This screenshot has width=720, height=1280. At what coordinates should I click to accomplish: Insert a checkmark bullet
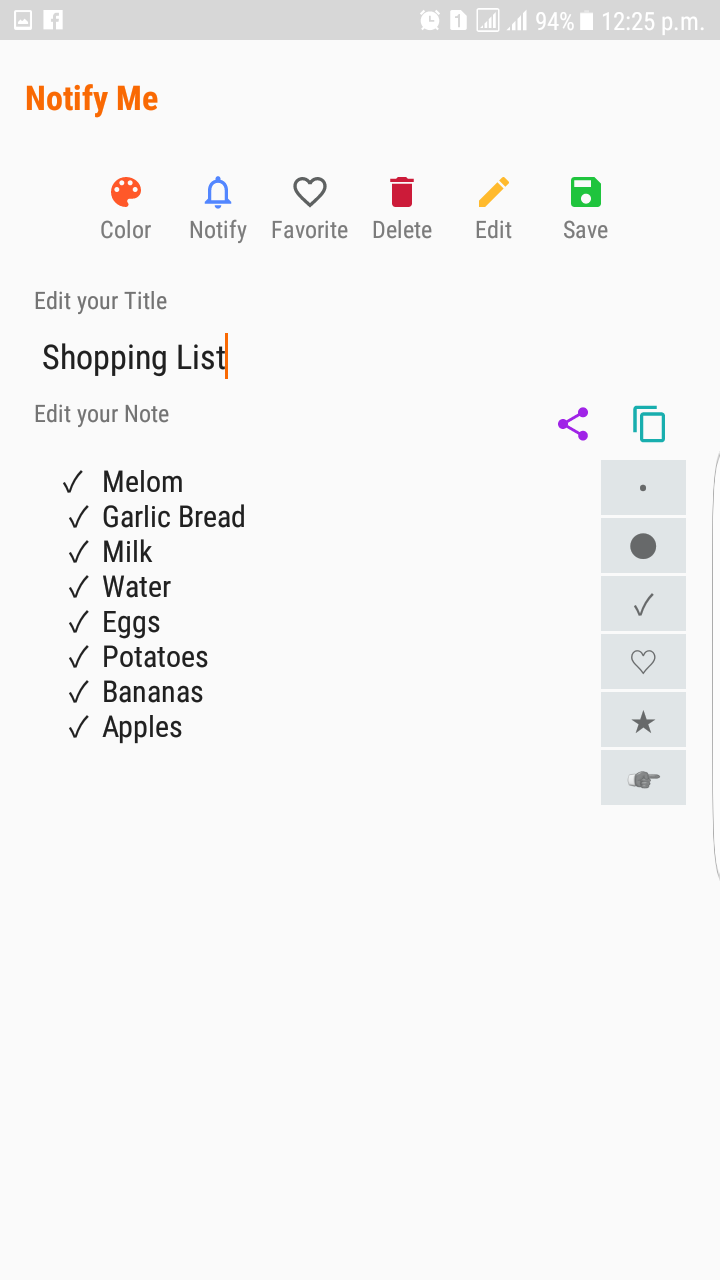tap(643, 604)
